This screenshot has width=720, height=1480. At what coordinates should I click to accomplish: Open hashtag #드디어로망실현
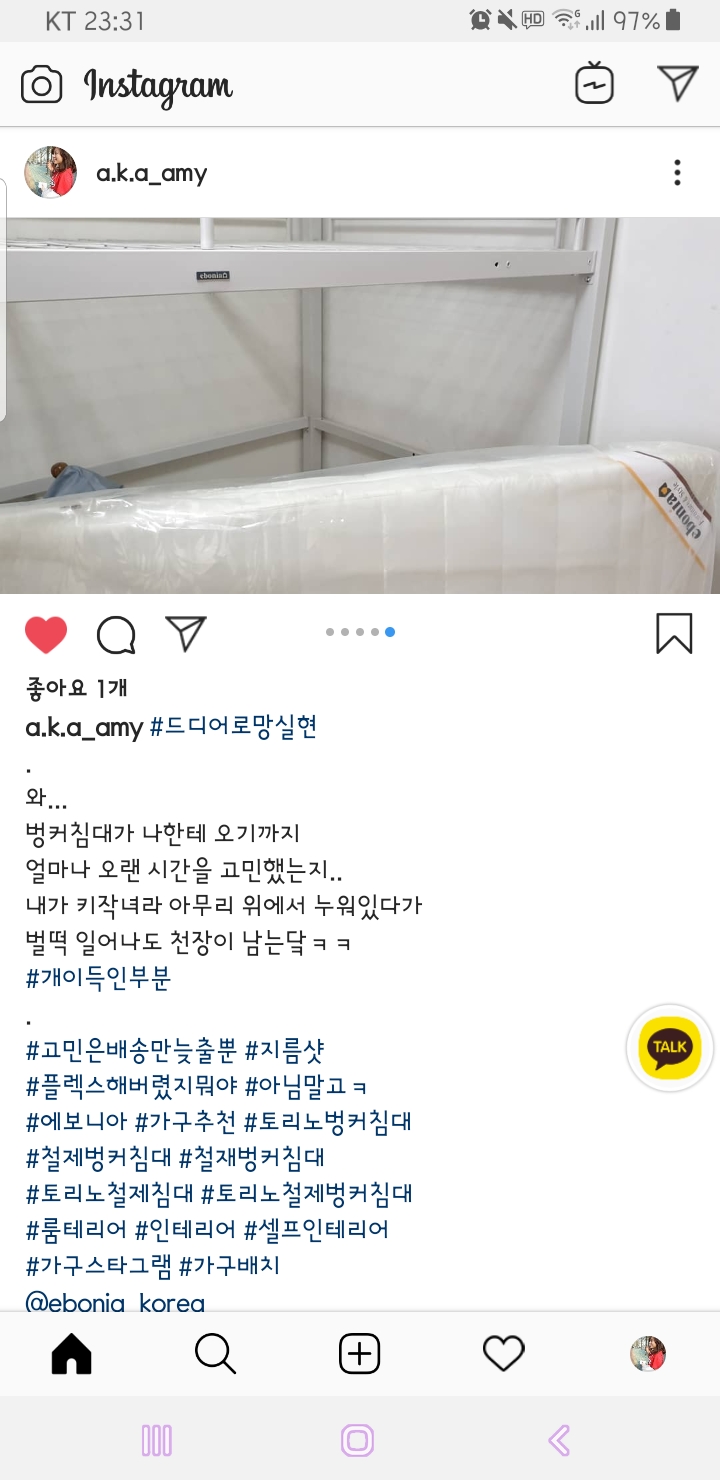pos(233,727)
